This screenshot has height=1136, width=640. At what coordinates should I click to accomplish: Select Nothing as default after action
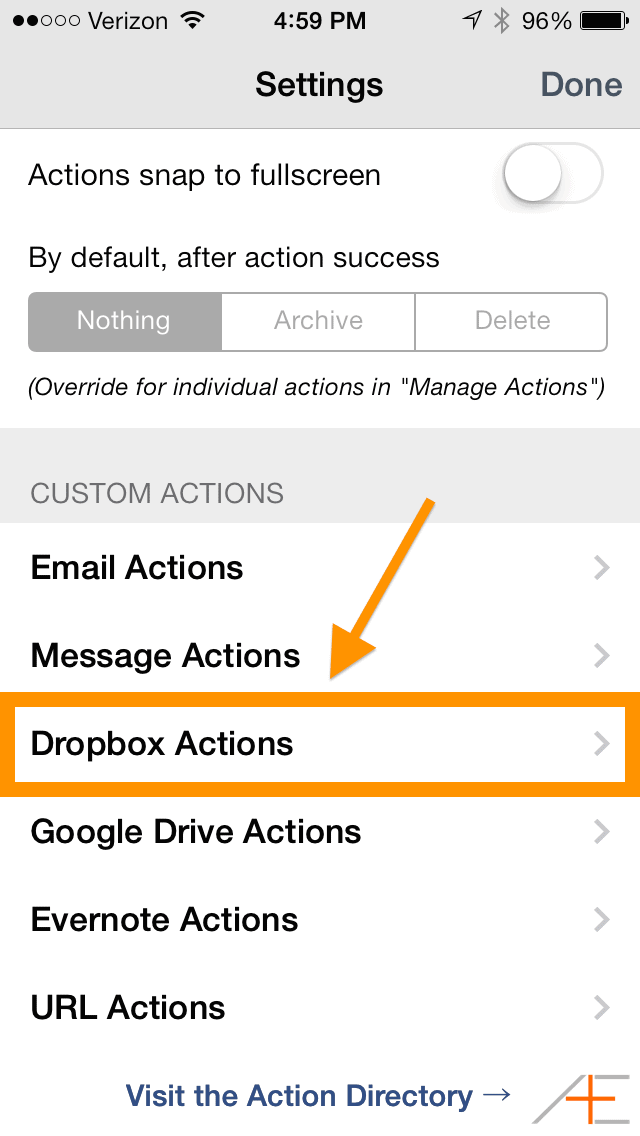(x=125, y=321)
